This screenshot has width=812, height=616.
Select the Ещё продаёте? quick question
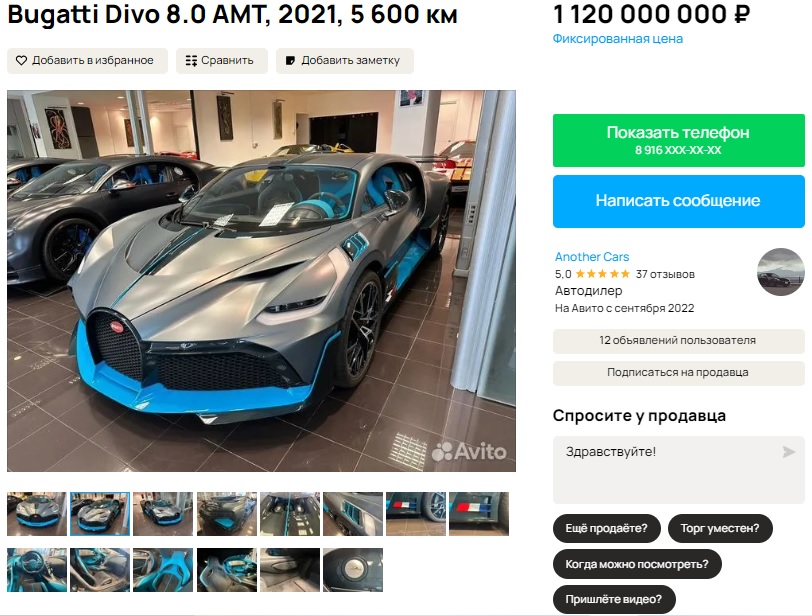(606, 528)
